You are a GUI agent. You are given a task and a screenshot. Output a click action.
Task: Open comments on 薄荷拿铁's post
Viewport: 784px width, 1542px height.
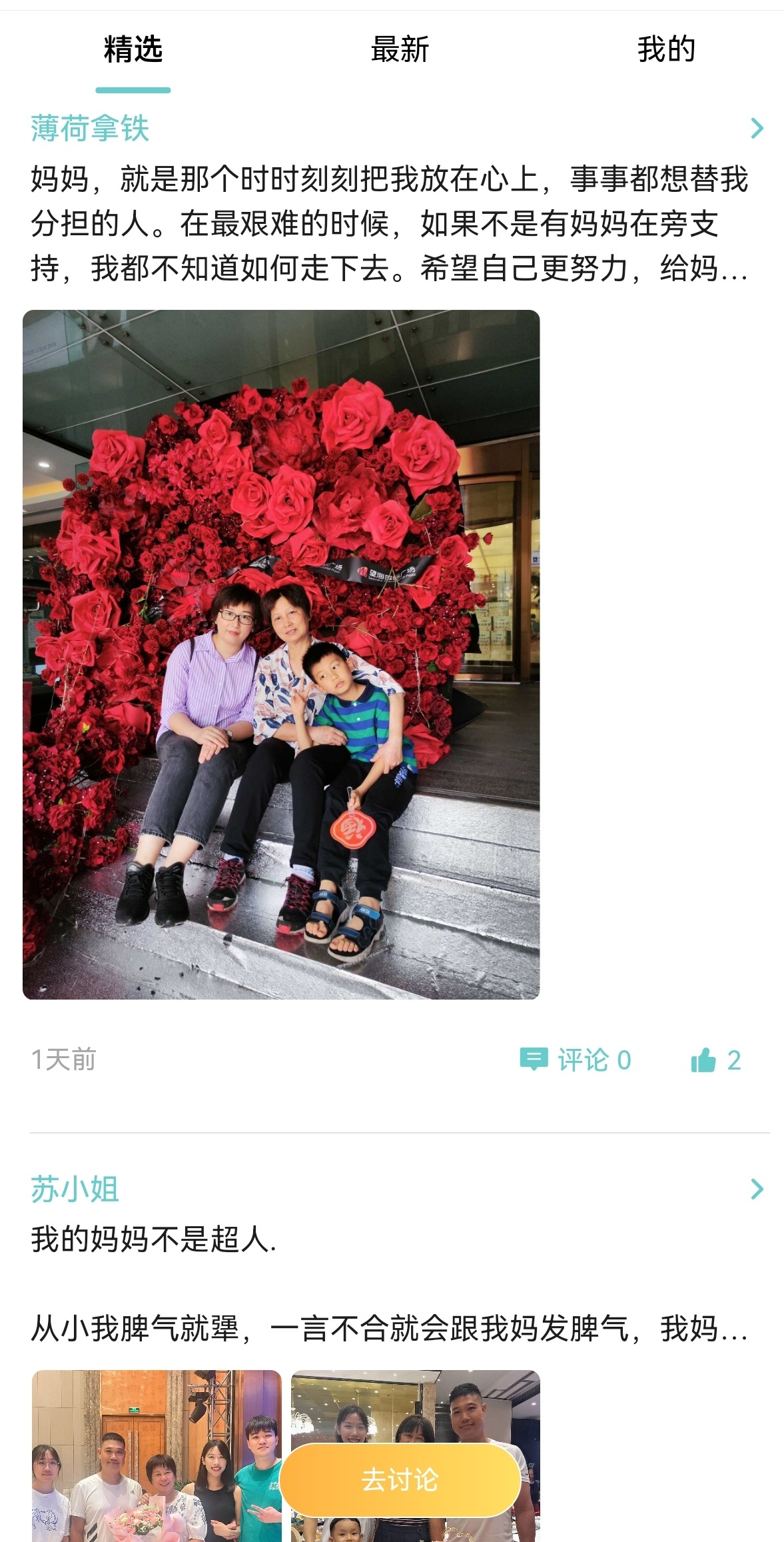coord(576,1060)
